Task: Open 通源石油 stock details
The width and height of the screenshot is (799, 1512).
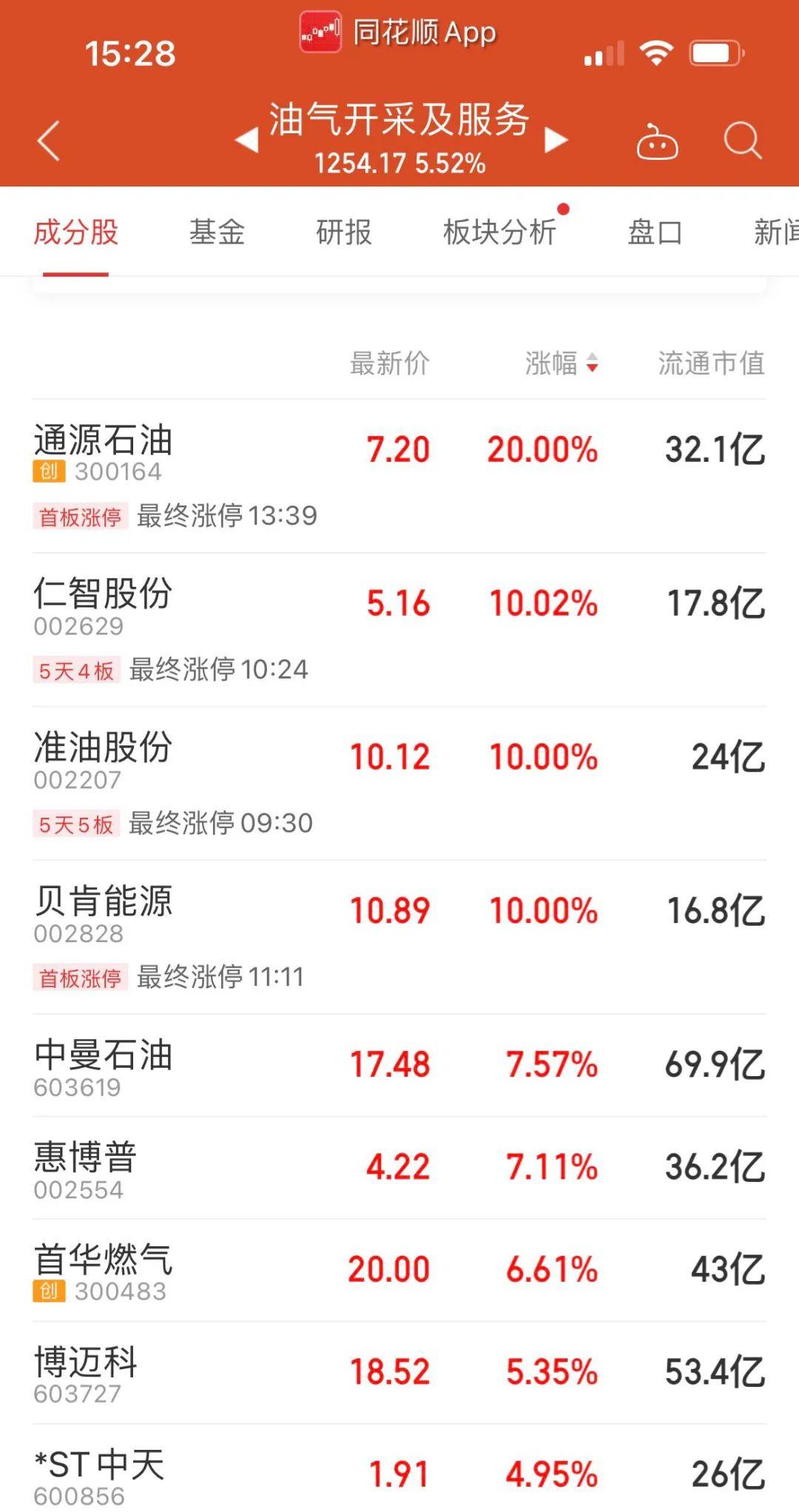Action: tap(104, 440)
